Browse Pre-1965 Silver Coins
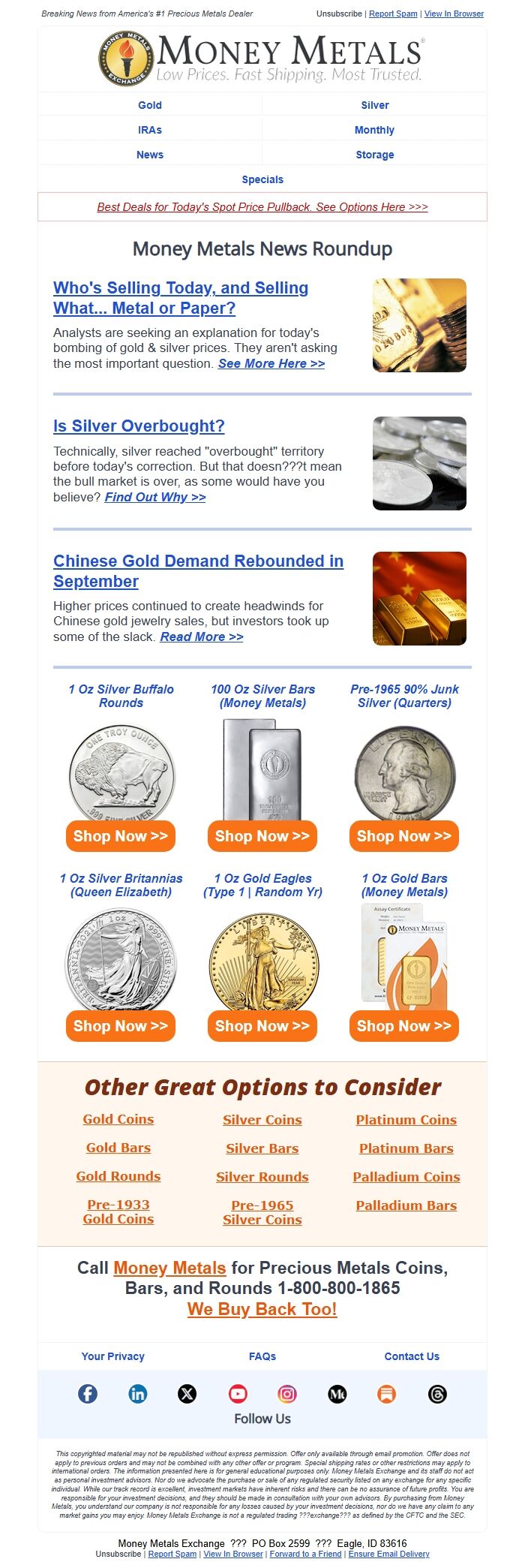 click(262, 1212)
